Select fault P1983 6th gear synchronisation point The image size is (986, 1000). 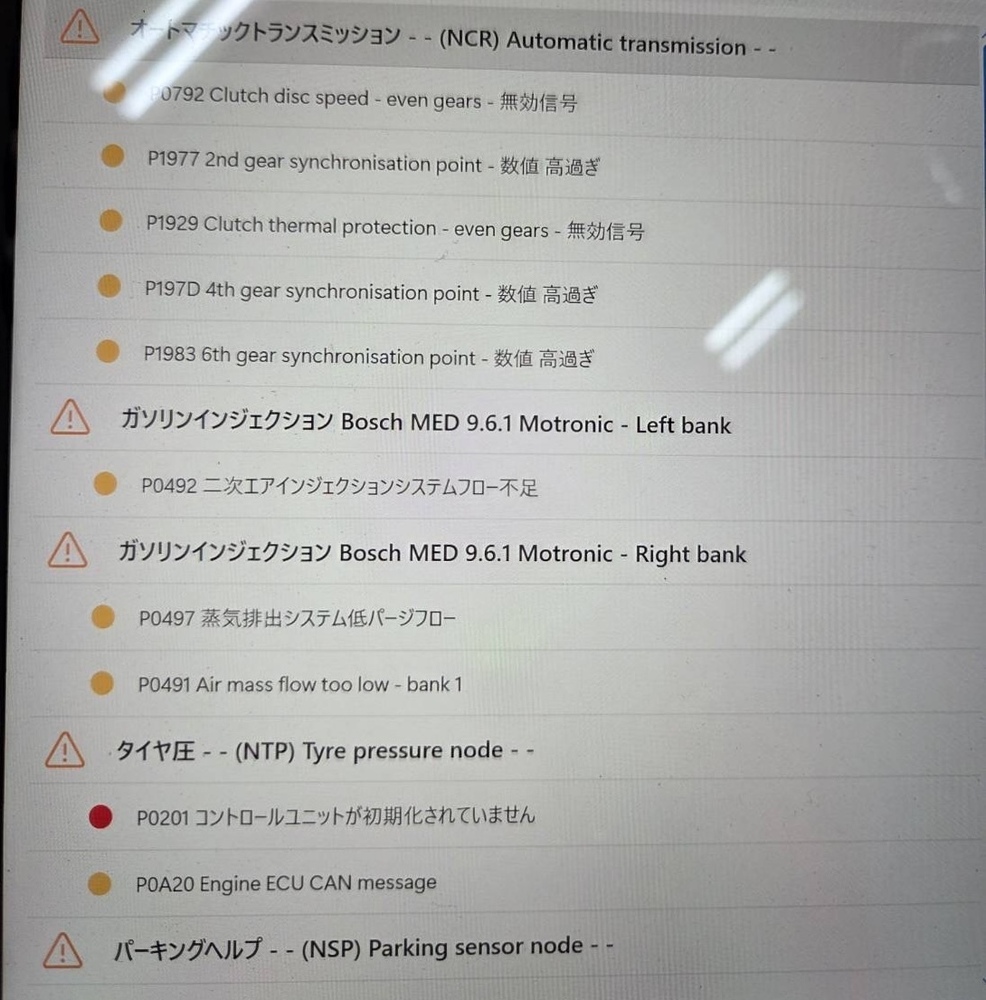(369, 356)
